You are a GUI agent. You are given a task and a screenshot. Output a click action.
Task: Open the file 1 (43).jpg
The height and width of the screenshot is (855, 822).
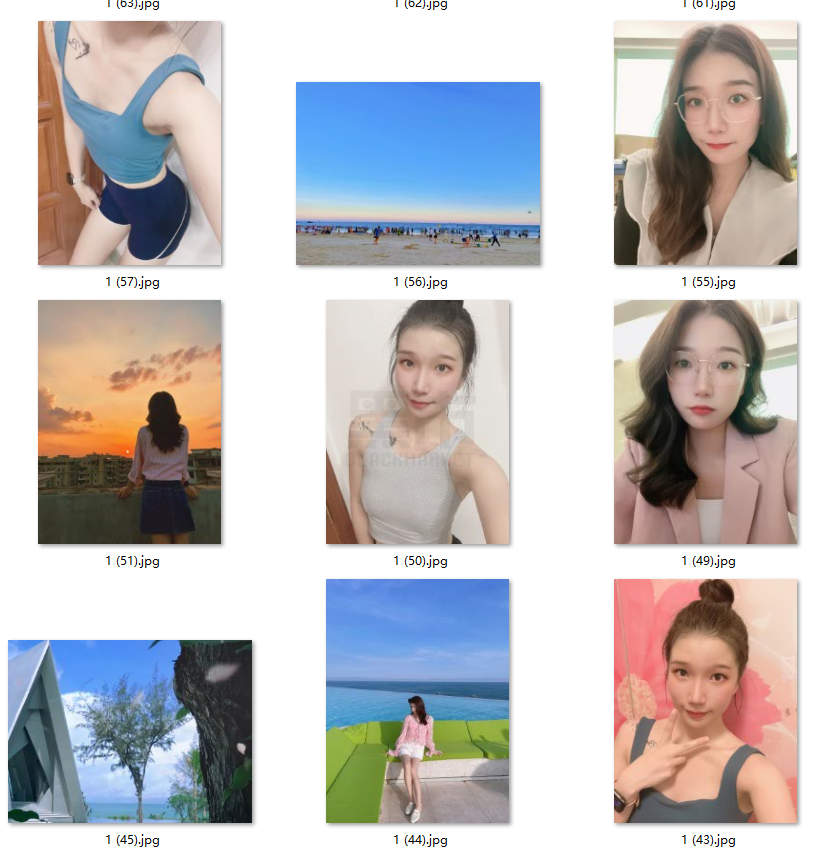click(x=705, y=701)
